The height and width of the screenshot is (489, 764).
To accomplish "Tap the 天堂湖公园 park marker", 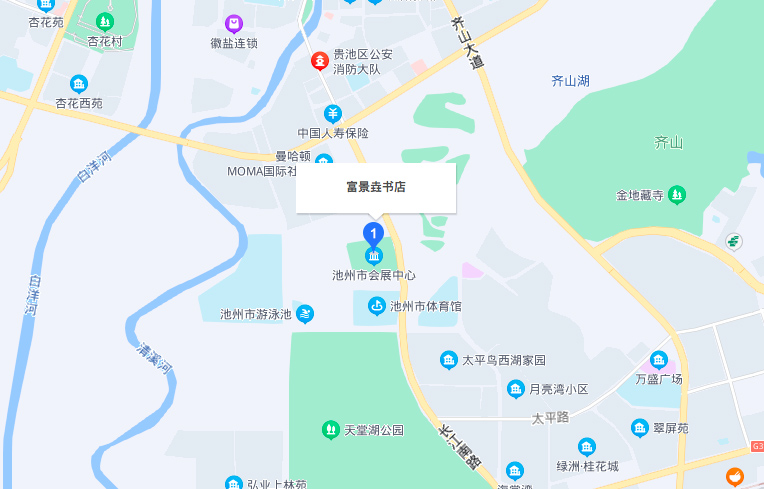I will (x=330, y=430).
